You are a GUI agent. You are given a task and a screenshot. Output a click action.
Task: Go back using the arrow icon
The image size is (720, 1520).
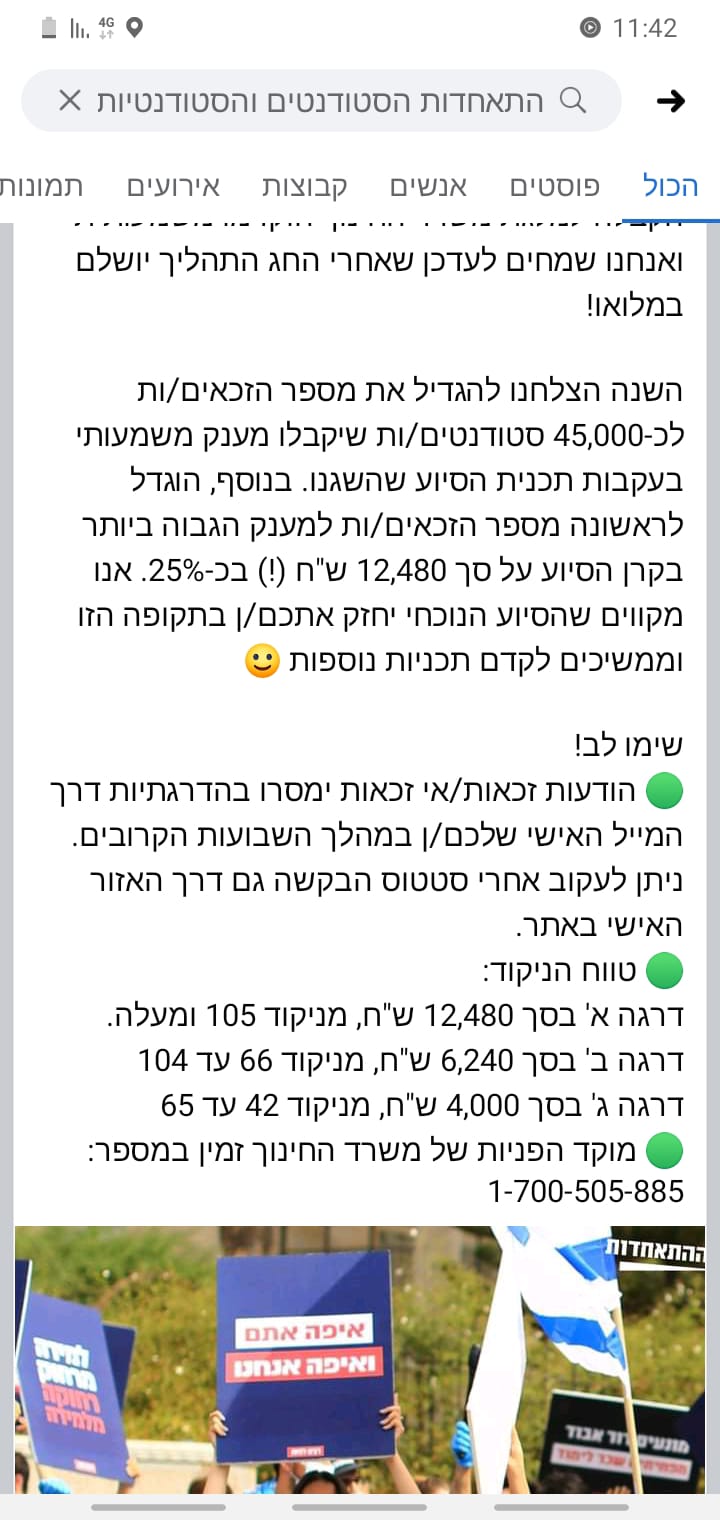pos(671,100)
